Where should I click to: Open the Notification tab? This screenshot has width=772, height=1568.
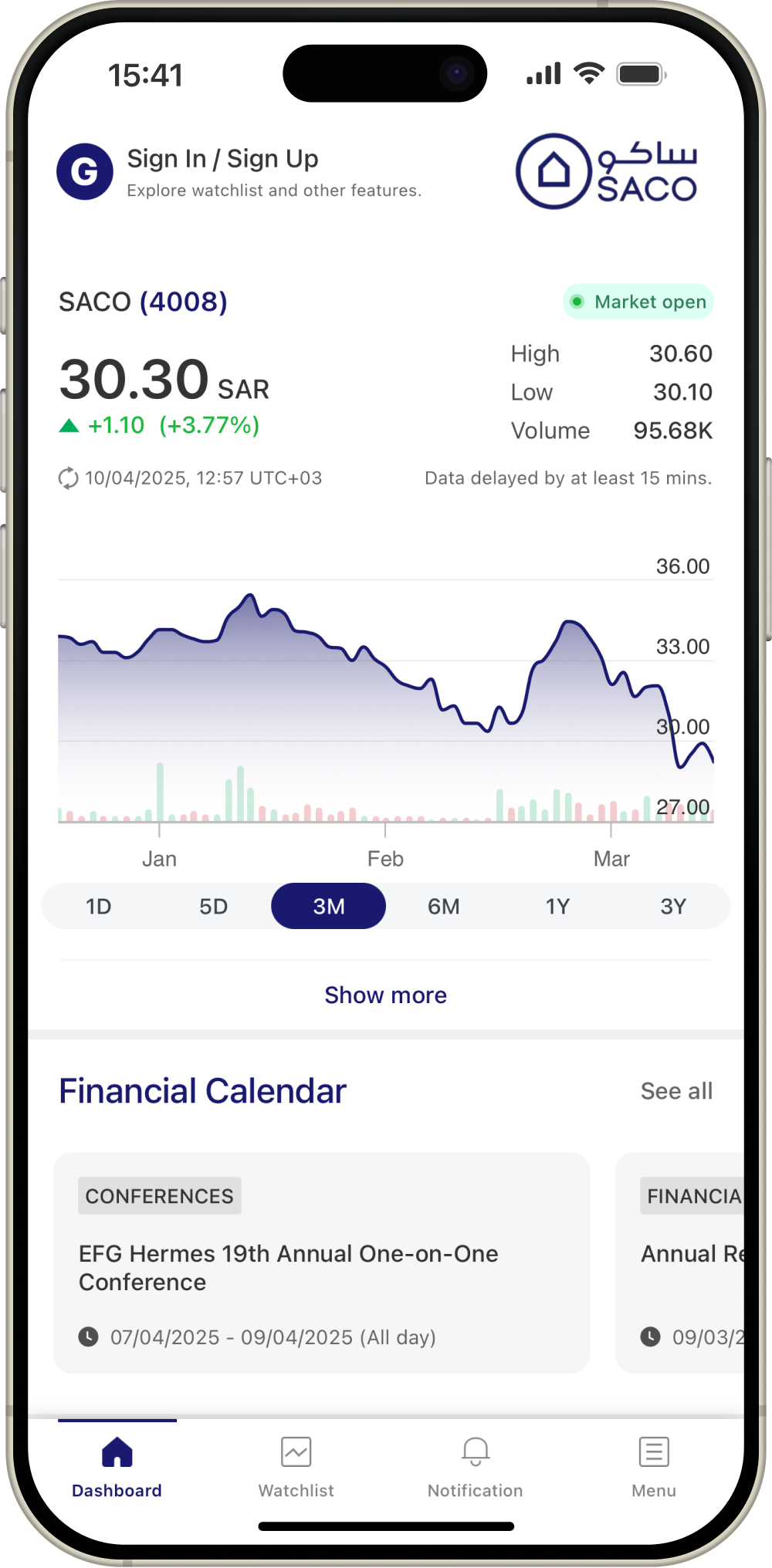point(476,1466)
